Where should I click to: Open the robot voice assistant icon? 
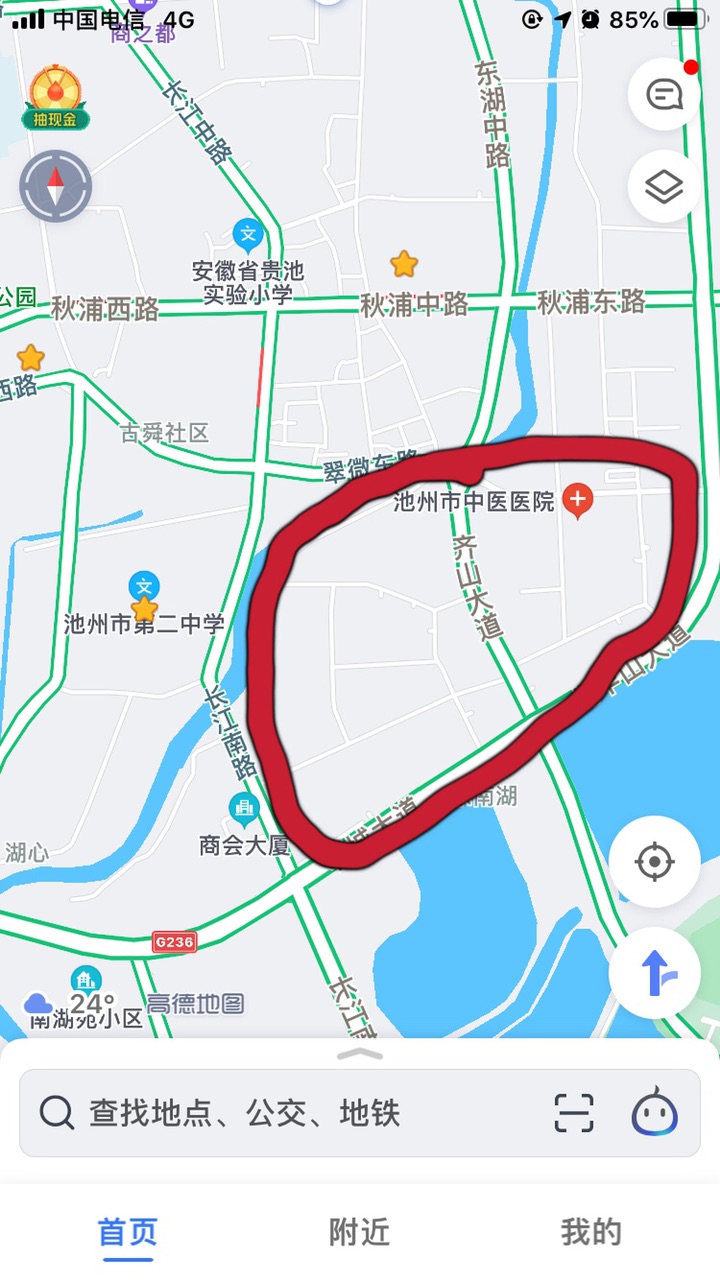(655, 1113)
